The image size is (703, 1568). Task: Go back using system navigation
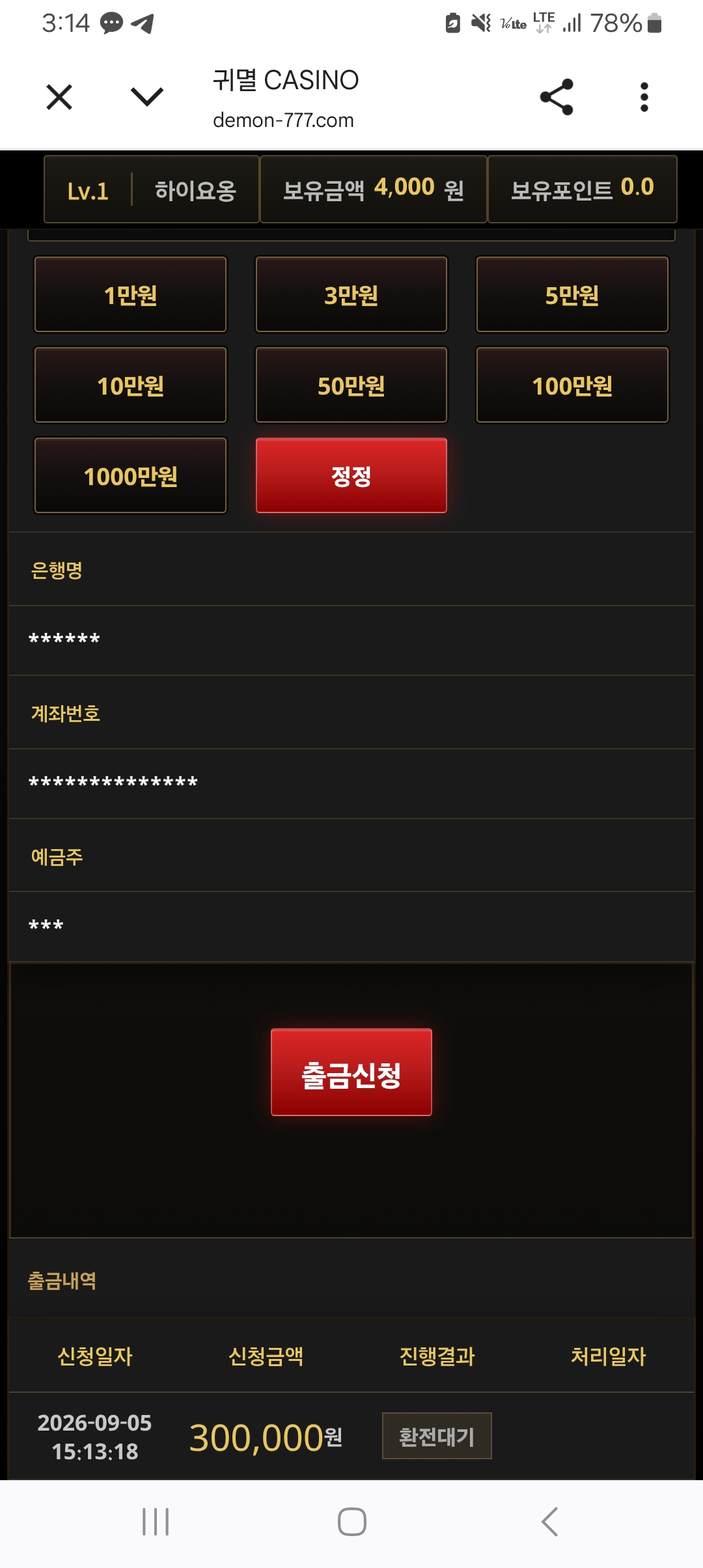550,1522
